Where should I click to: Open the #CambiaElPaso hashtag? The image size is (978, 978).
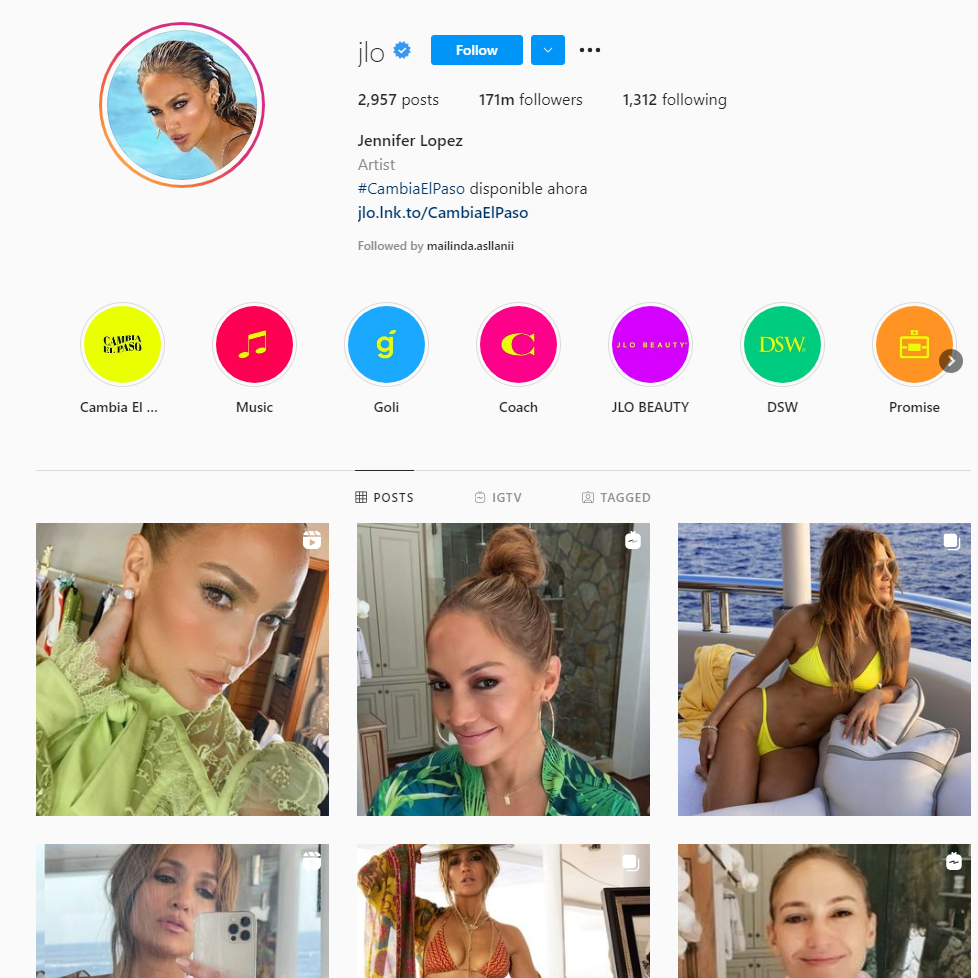point(411,188)
